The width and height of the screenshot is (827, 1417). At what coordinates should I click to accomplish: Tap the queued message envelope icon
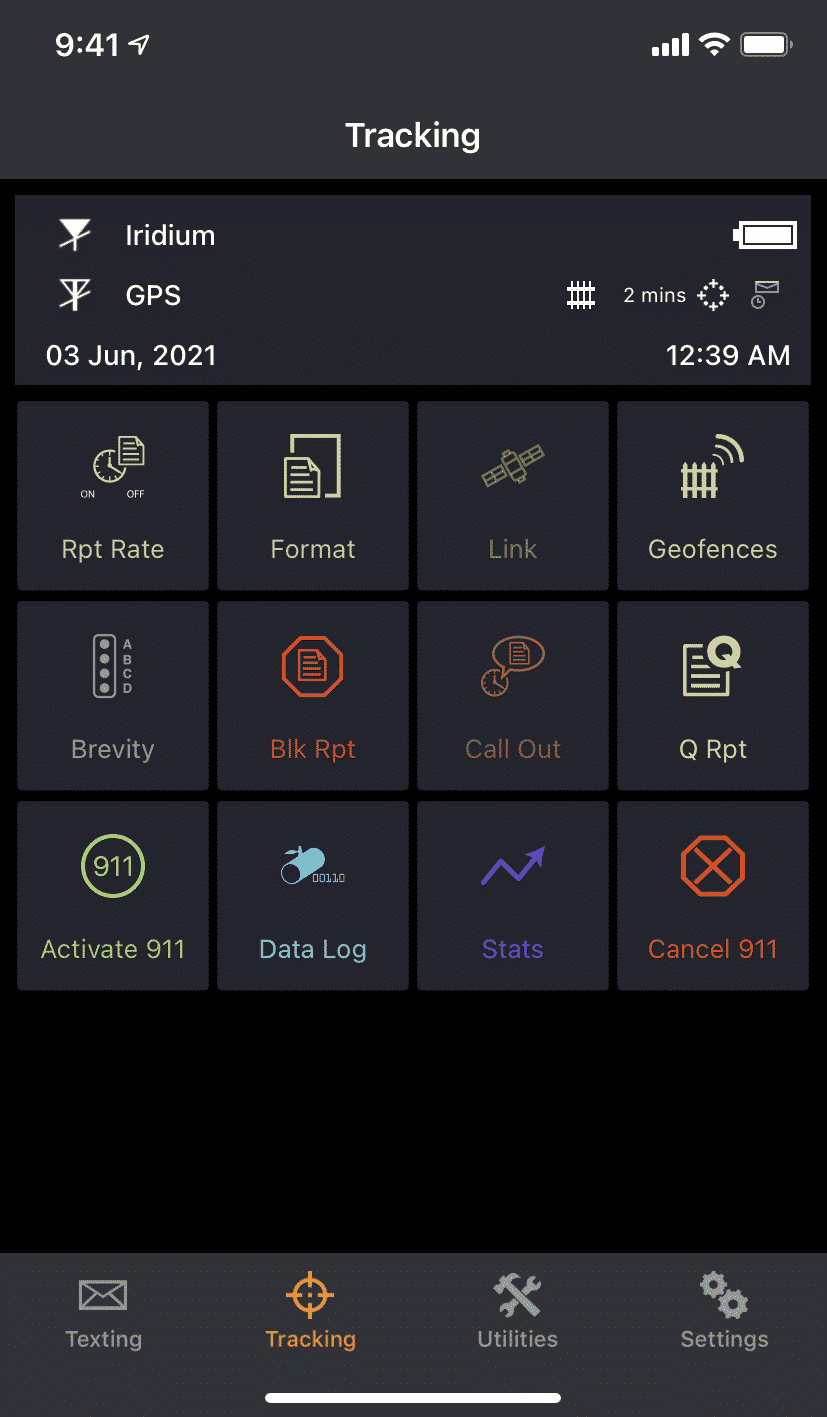(x=763, y=294)
